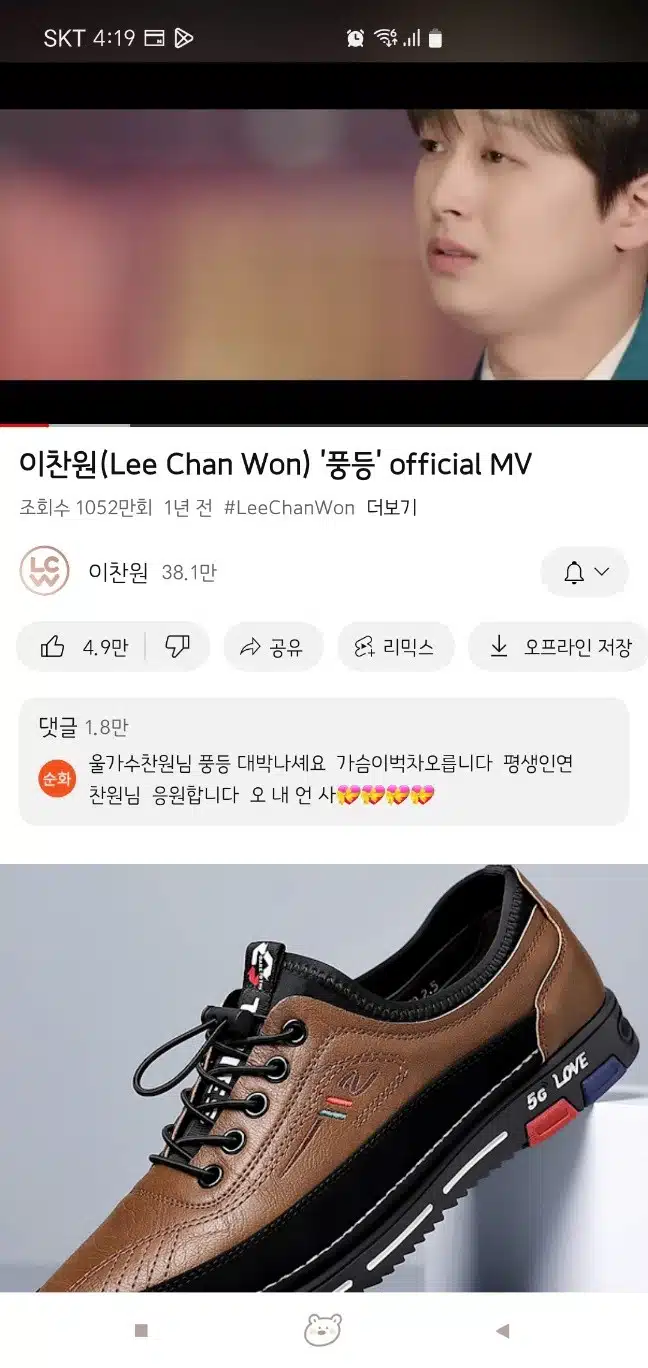Dislike the video
Viewport: 648px width, 1368px height.
pos(177,647)
